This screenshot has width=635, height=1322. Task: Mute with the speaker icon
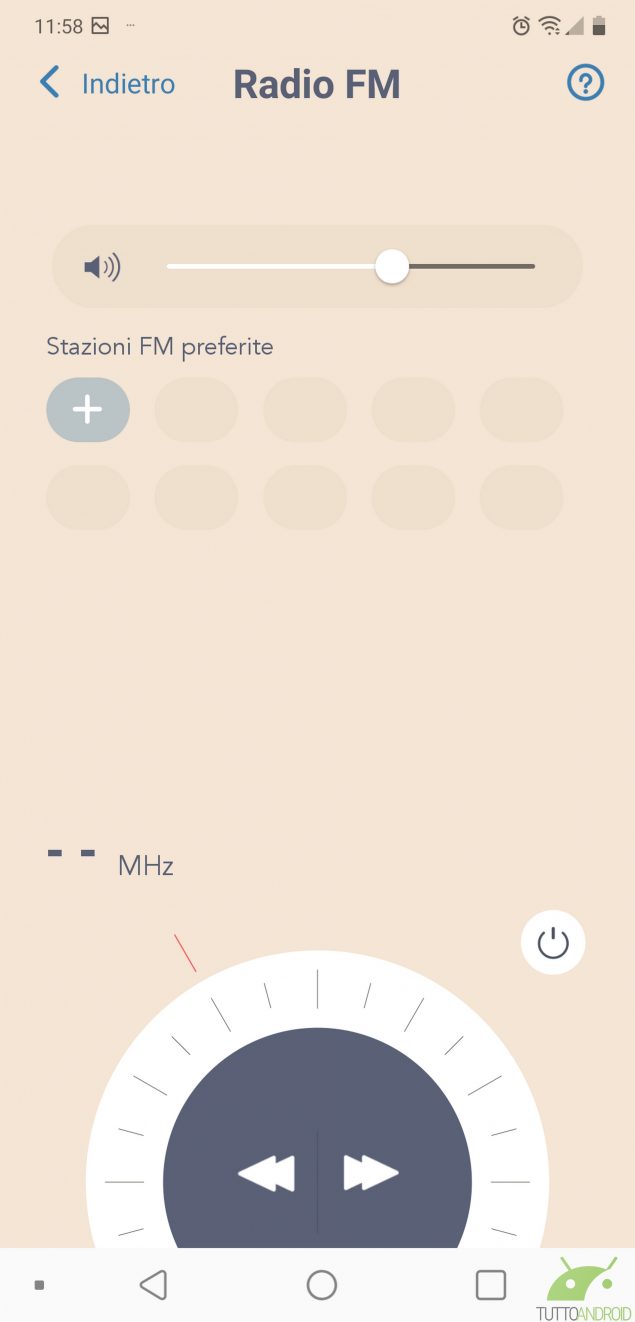(102, 267)
